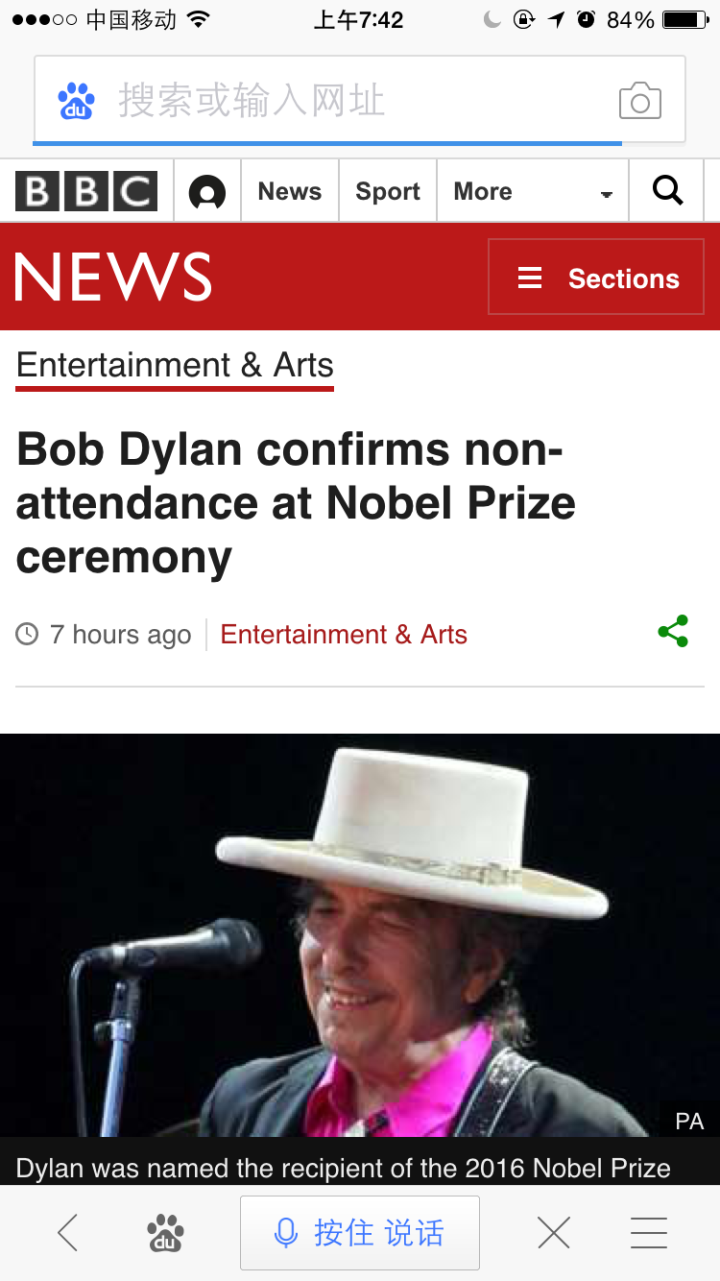Open the browser menu
Image resolution: width=720 pixels, height=1281 pixels.
click(x=648, y=1233)
